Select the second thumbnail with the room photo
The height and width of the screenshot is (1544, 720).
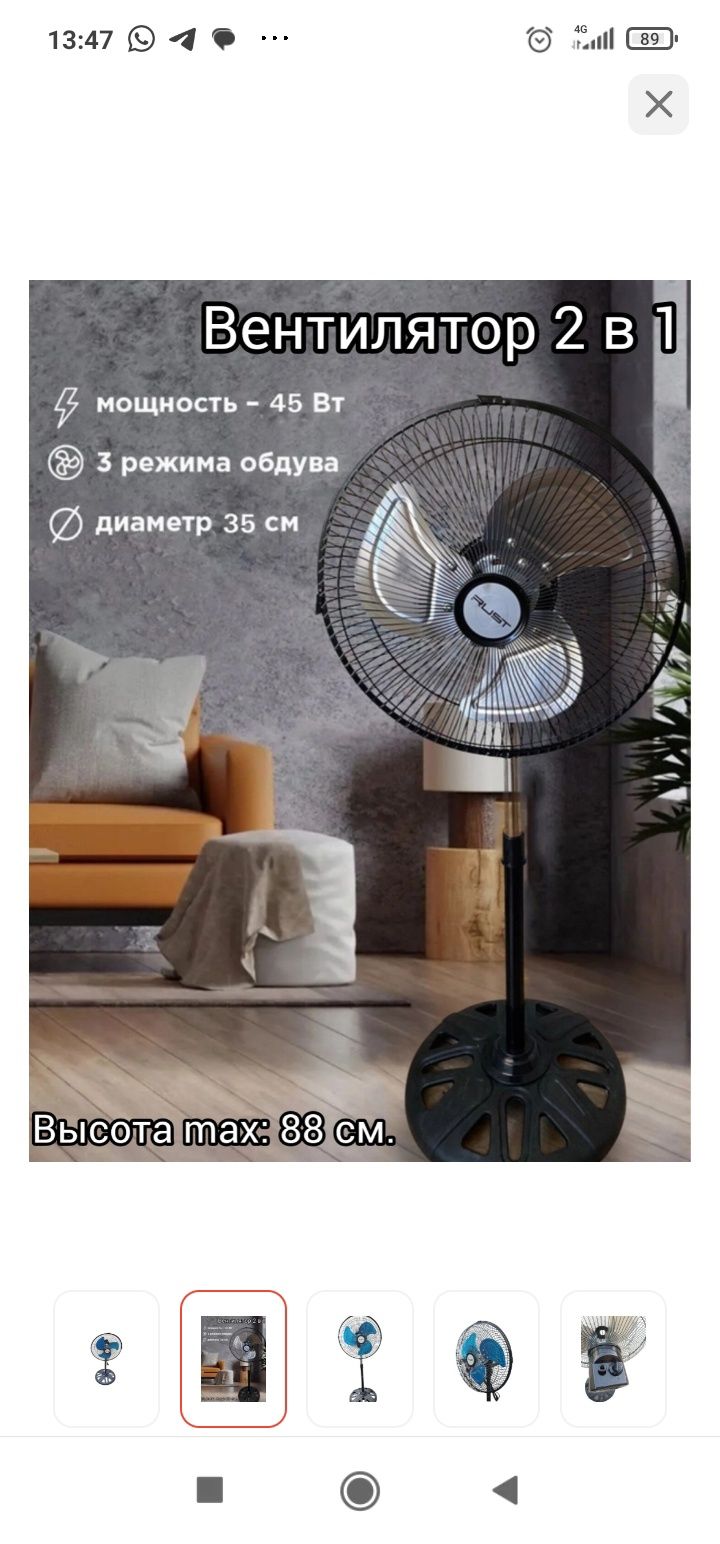[x=233, y=1358]
